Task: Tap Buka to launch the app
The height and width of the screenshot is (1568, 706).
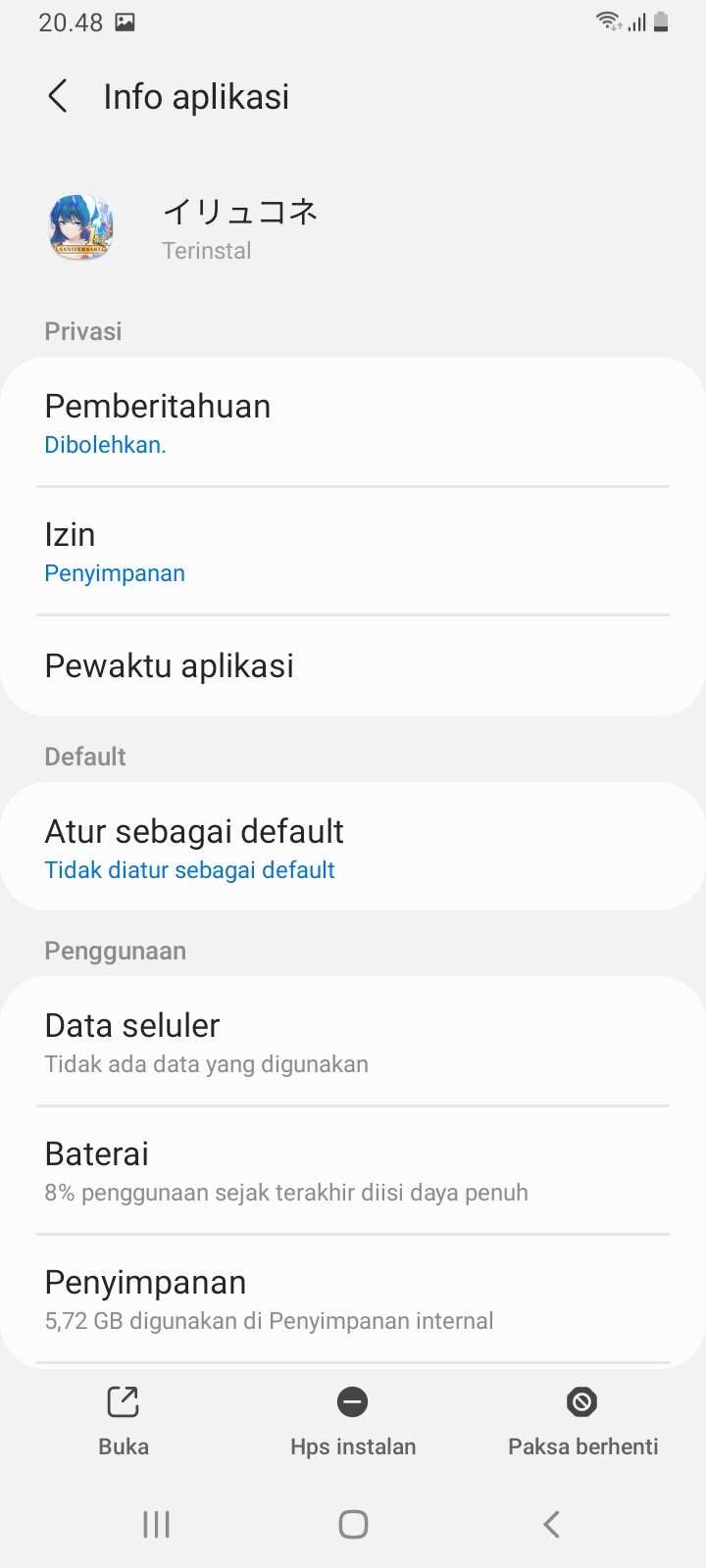Action: click(124, 1419)
